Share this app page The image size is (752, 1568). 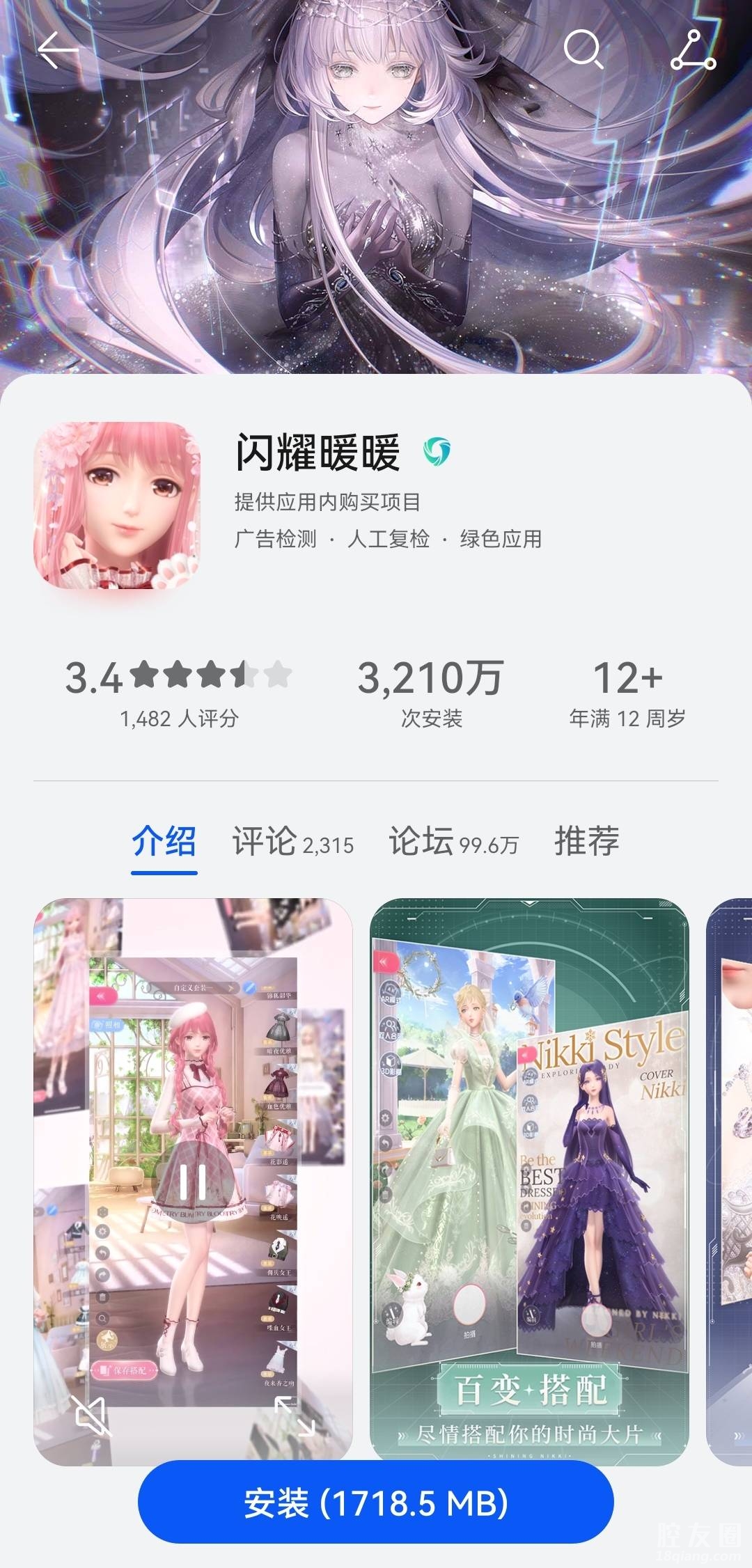[x=693, y=50]
